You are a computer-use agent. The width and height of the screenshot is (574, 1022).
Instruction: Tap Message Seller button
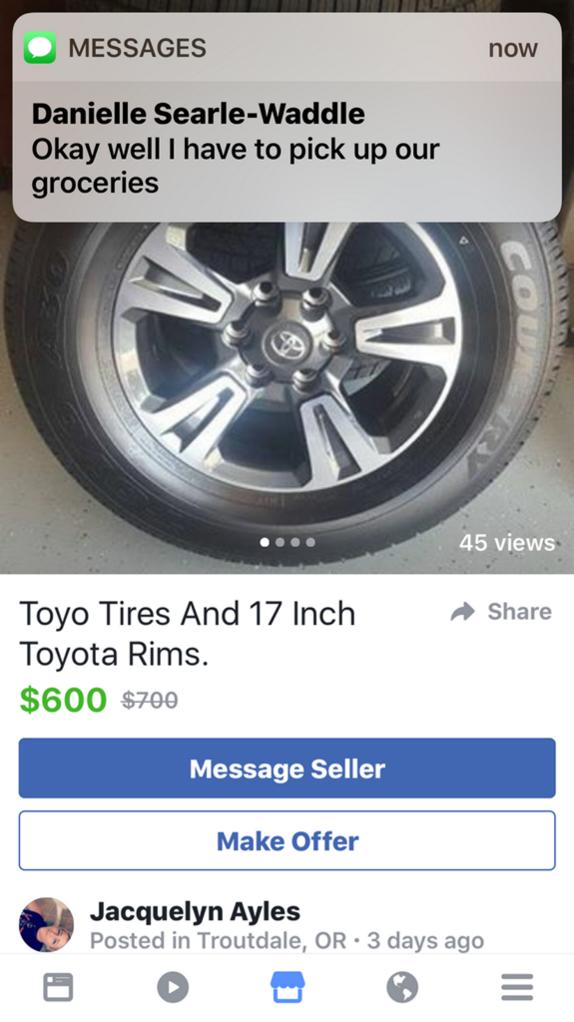(x=287, y=768)
